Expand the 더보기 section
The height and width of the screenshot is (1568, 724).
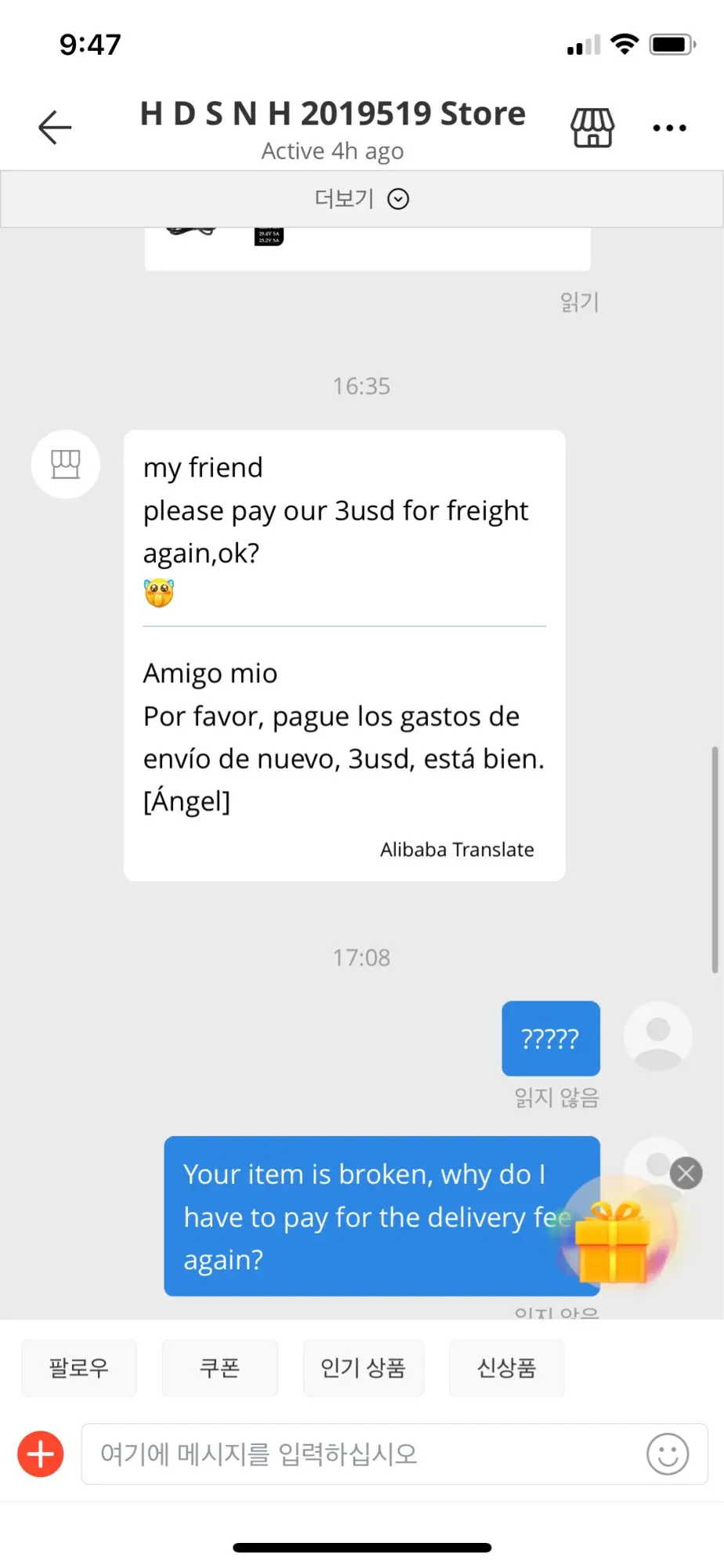tap(361, 199)
